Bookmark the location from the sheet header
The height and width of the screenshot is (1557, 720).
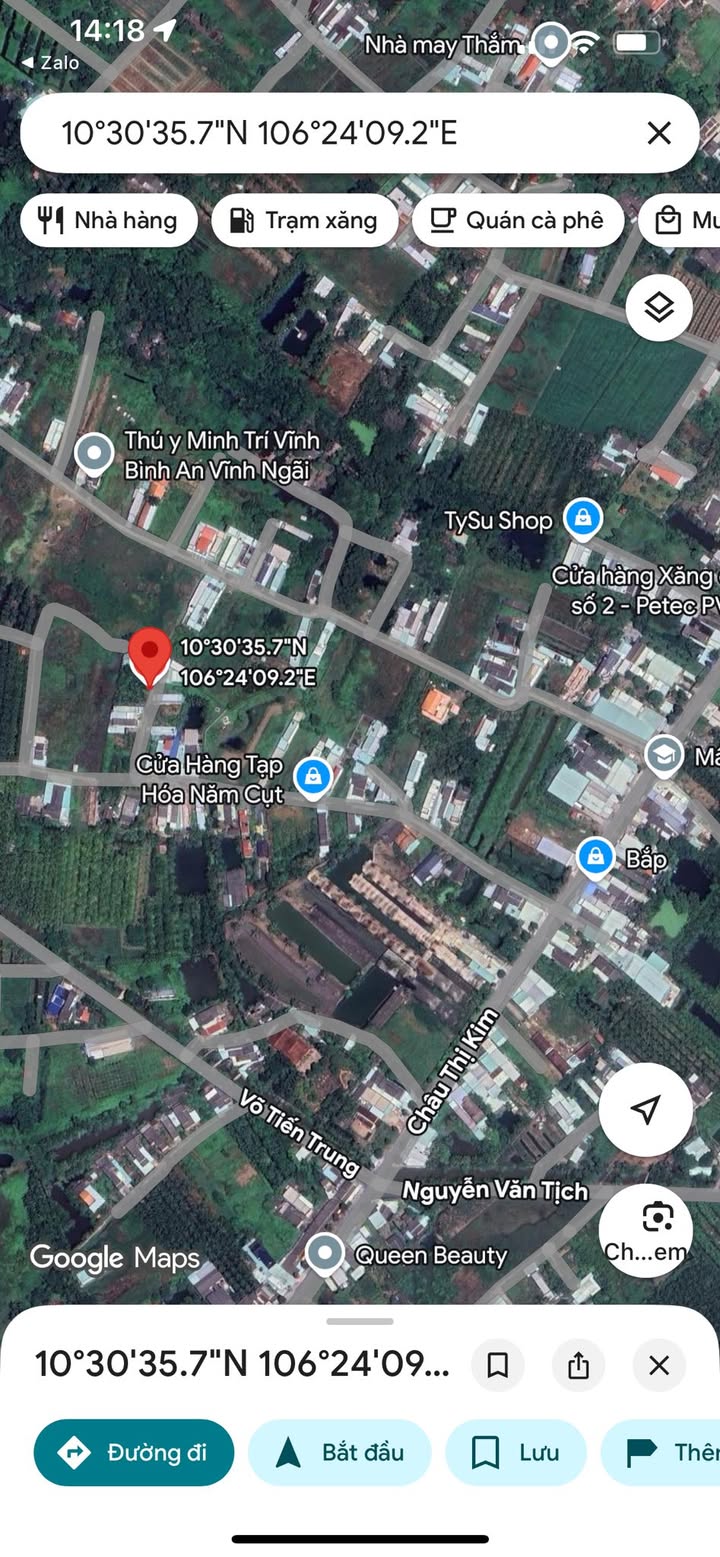(x=498, y=1365)
